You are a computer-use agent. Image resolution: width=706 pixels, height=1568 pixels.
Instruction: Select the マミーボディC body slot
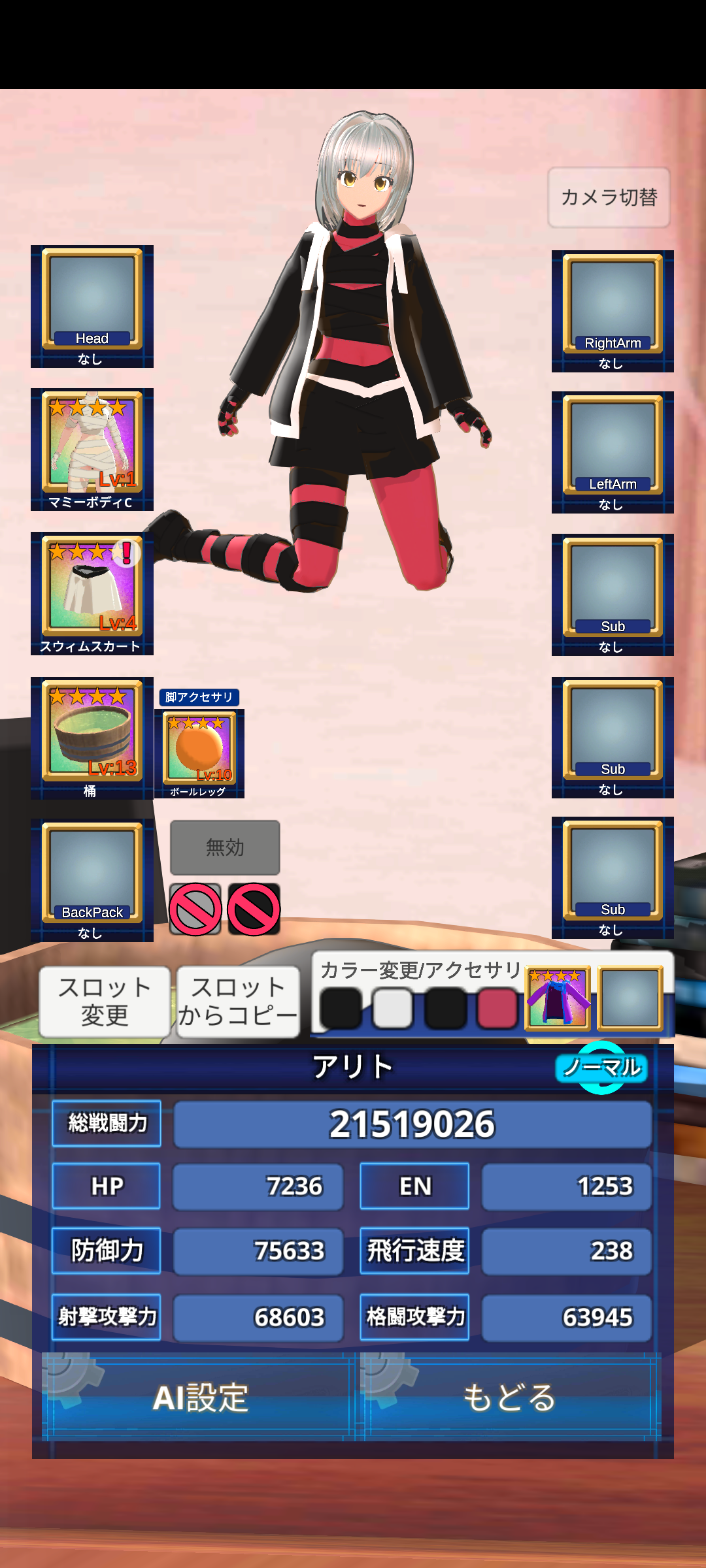92,449
